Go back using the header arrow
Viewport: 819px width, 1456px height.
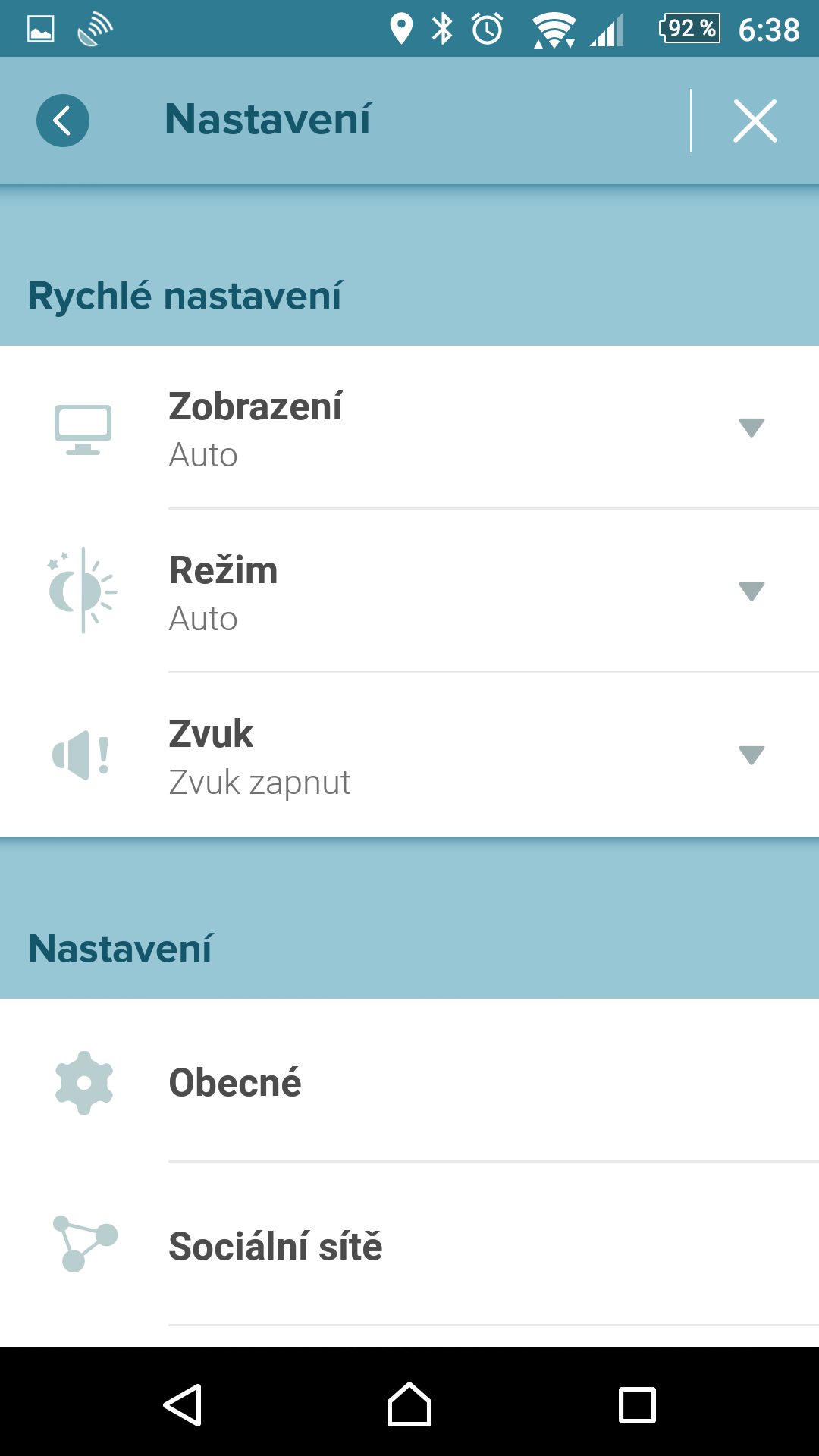[x=63, y=121]
